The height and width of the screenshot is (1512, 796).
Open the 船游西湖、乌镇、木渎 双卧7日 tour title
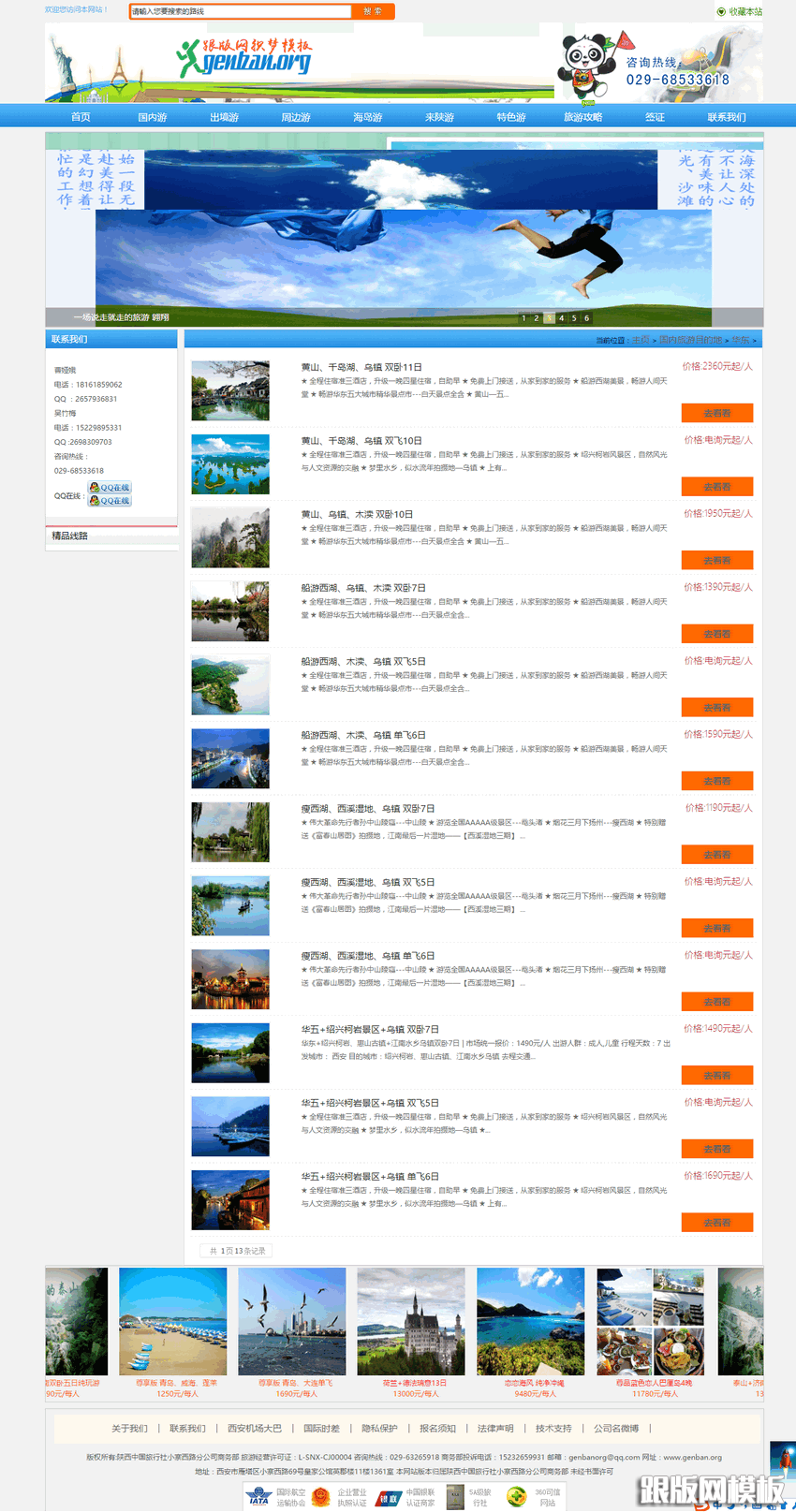[x=363, y=588]
